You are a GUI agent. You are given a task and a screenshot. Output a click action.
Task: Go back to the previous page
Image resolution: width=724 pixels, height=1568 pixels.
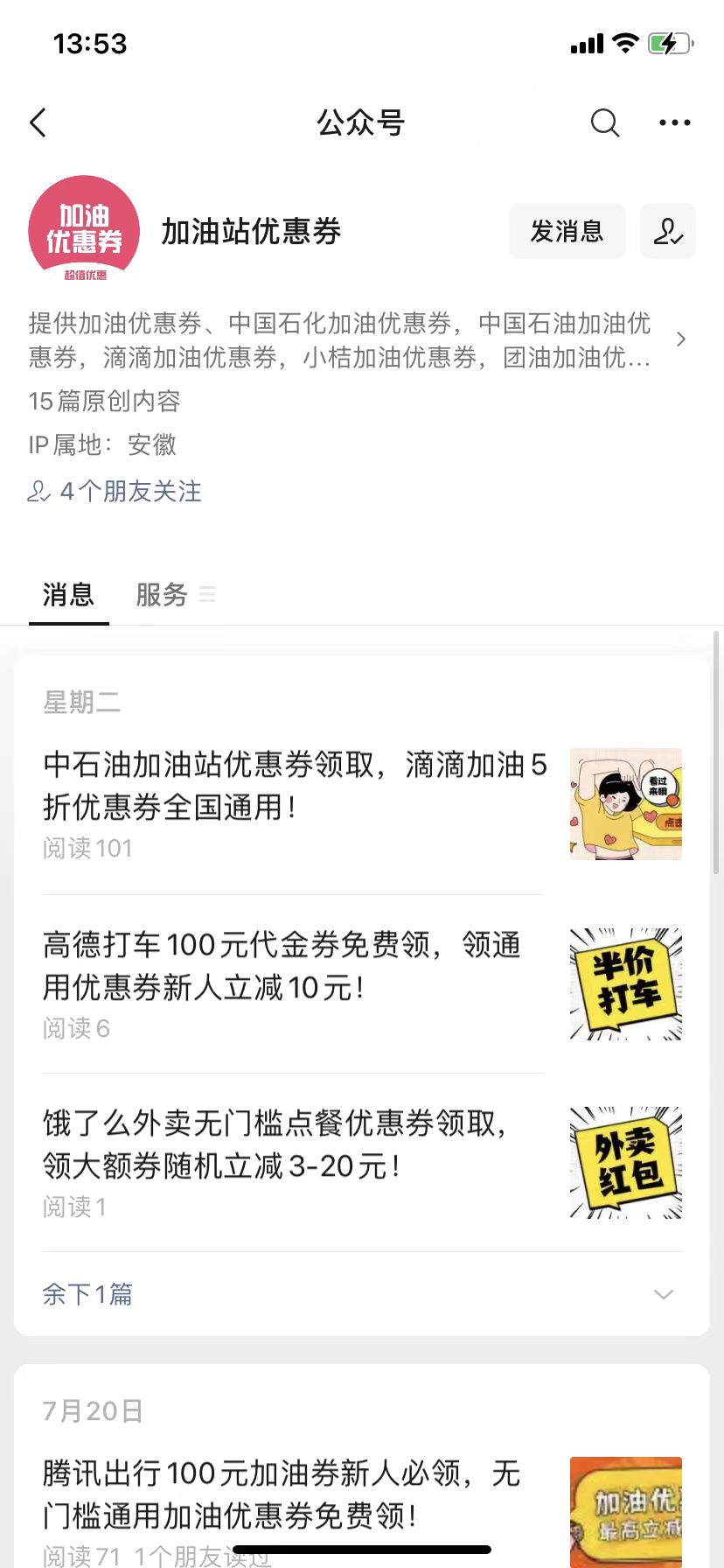tap(38, 123)
